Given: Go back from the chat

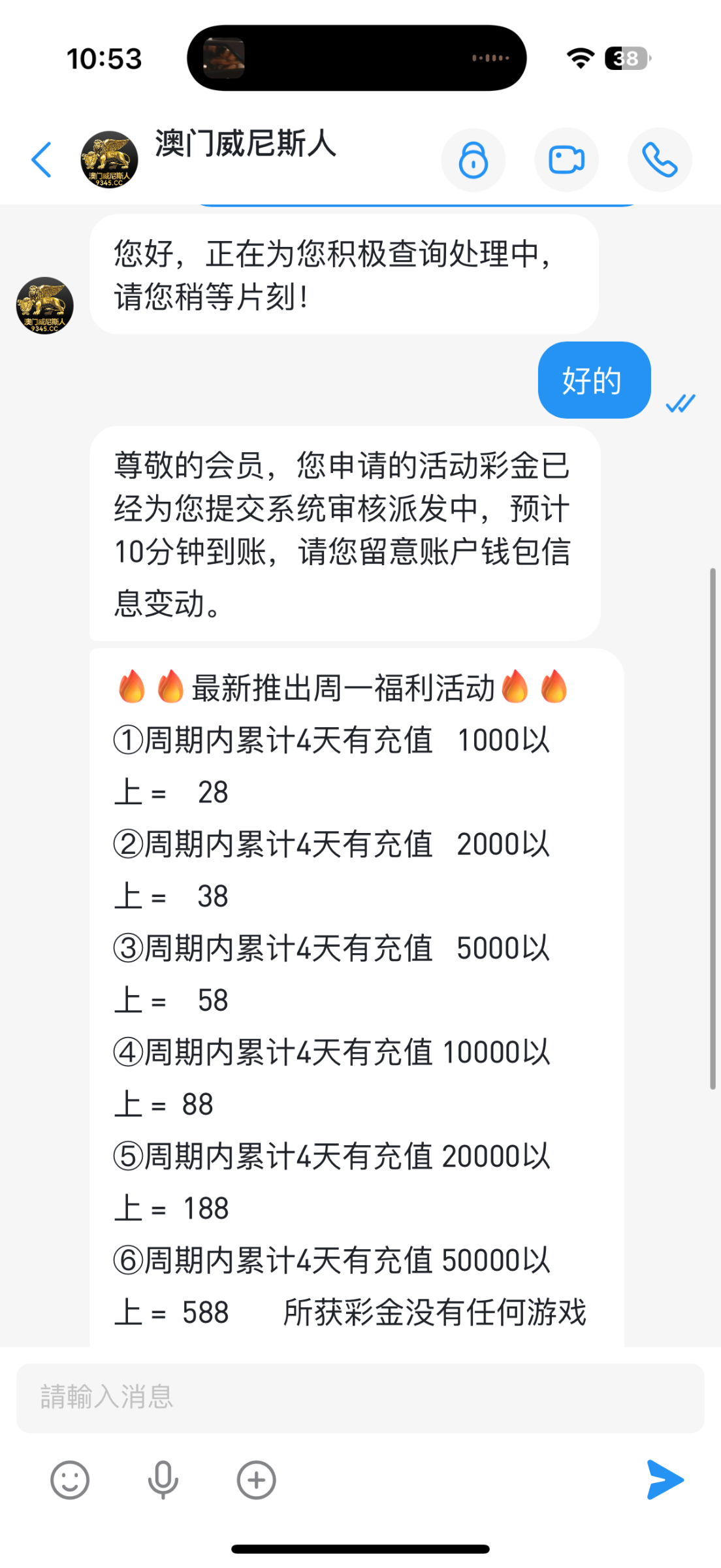Looking at the screenshot, I should pyautogui.click(x=42, y=159).
